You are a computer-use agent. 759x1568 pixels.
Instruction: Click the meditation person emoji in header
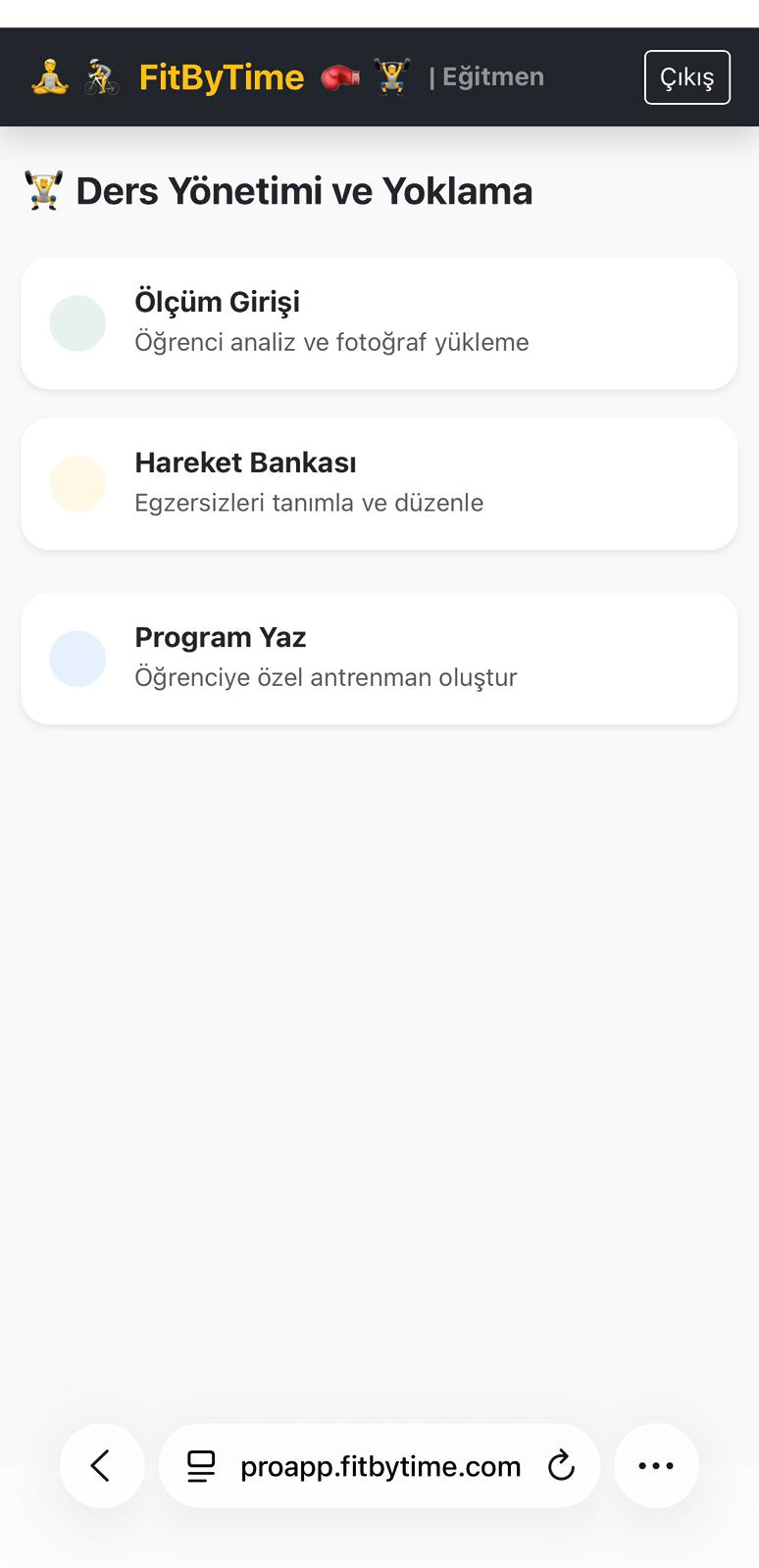49,76
